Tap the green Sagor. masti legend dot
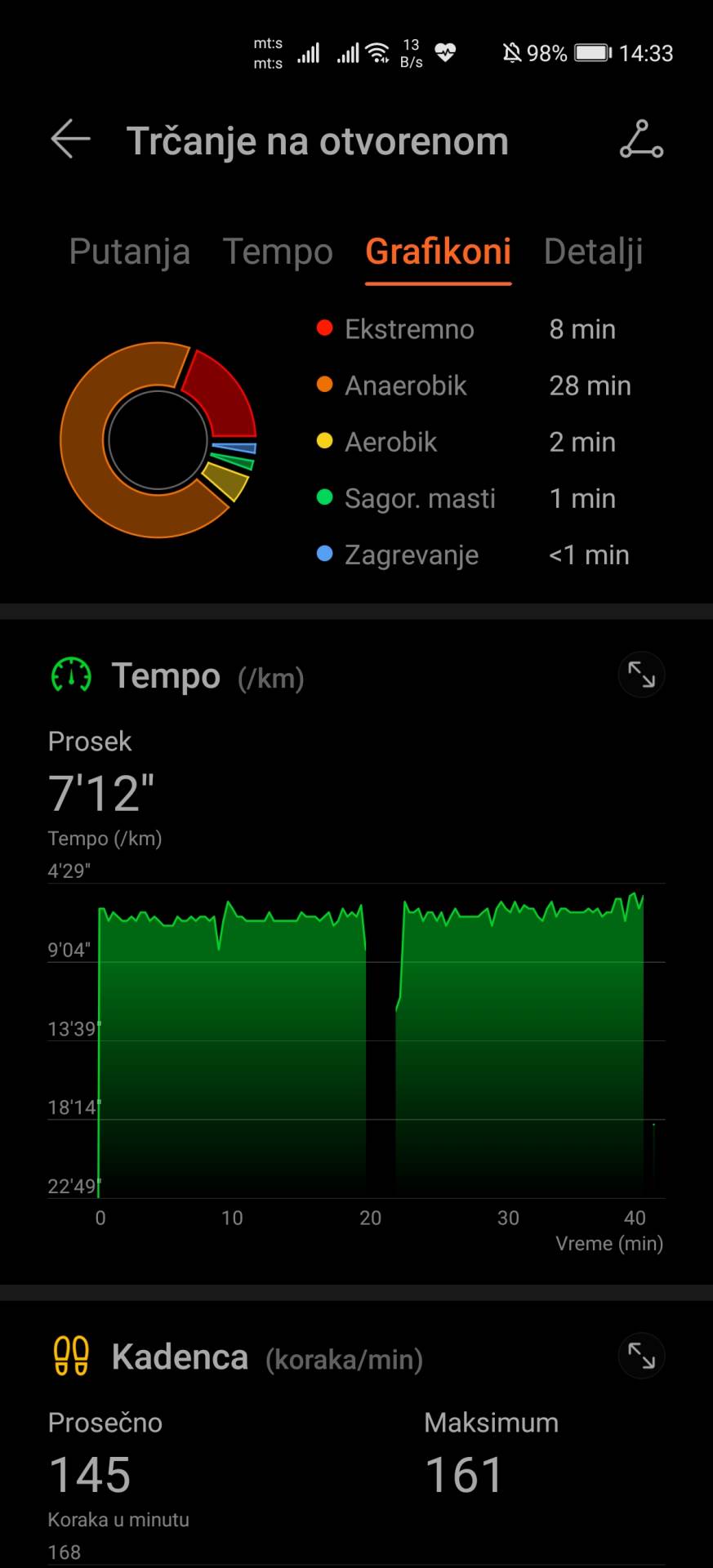This screenshot has height=1568, width=713. [x=324, y=498]
